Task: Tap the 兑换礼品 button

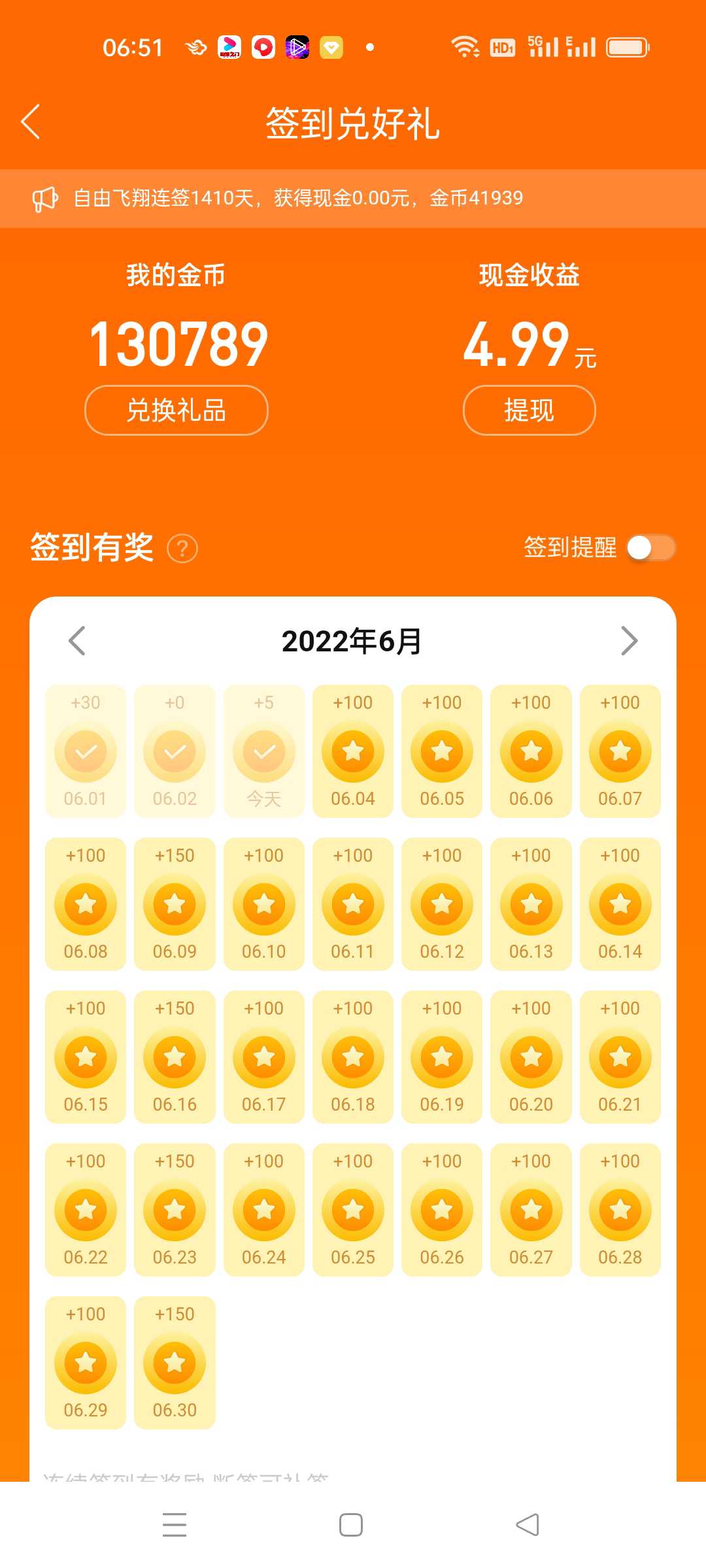Action: 176,410
